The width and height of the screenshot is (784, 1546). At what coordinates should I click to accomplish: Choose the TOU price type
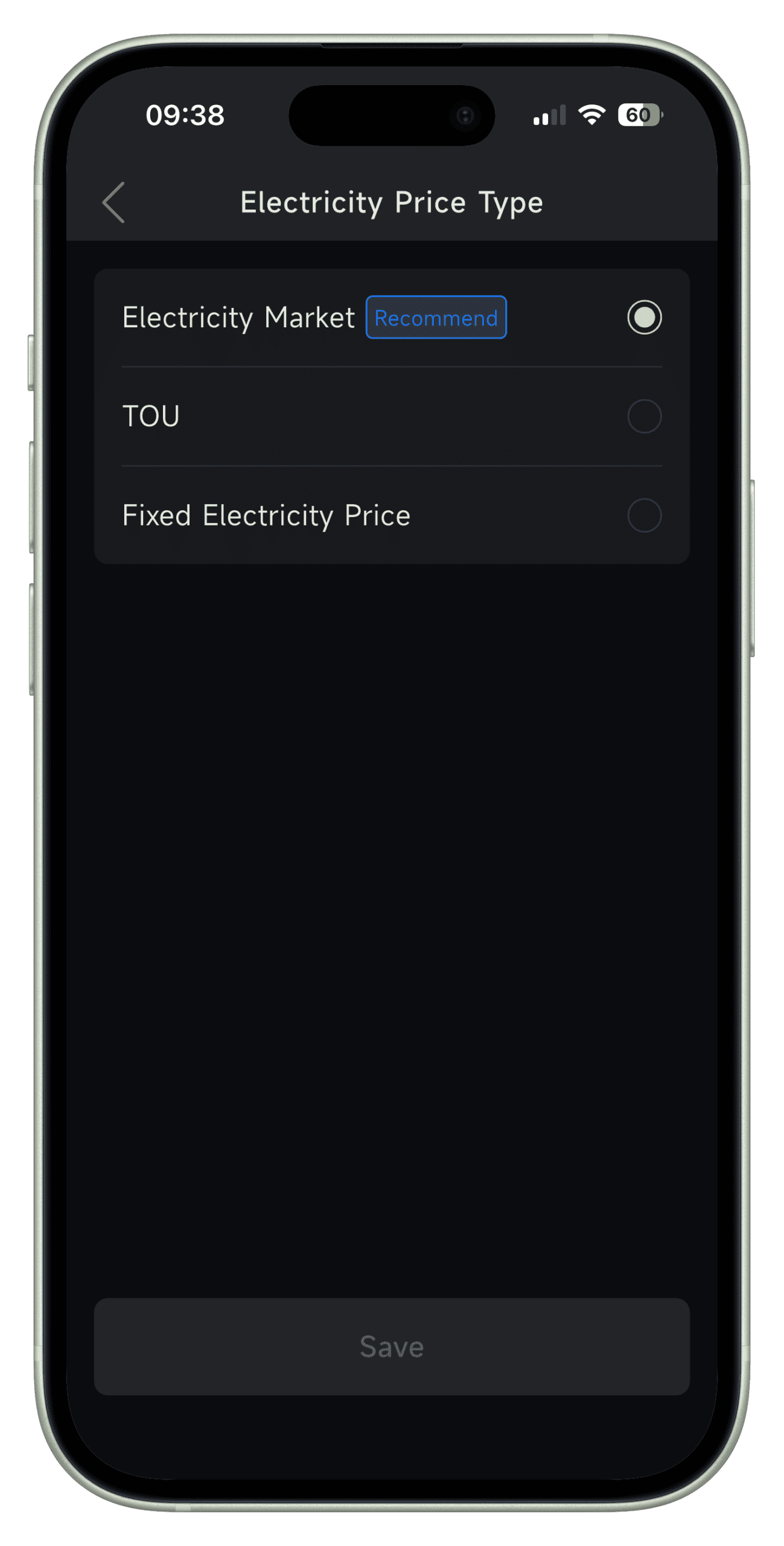pyautogui.click(x=644, y=416)
